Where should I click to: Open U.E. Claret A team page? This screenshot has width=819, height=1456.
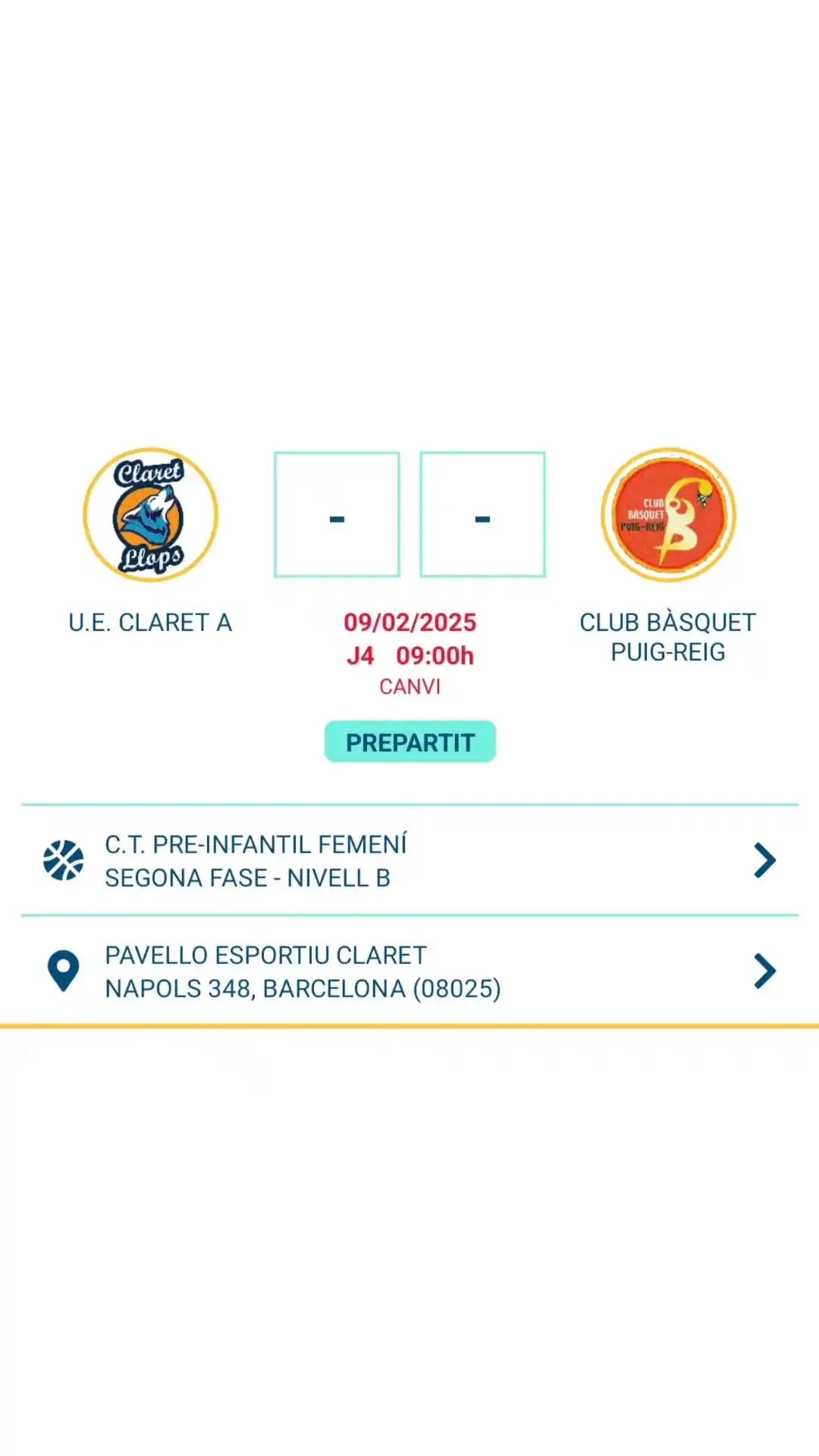150,516
